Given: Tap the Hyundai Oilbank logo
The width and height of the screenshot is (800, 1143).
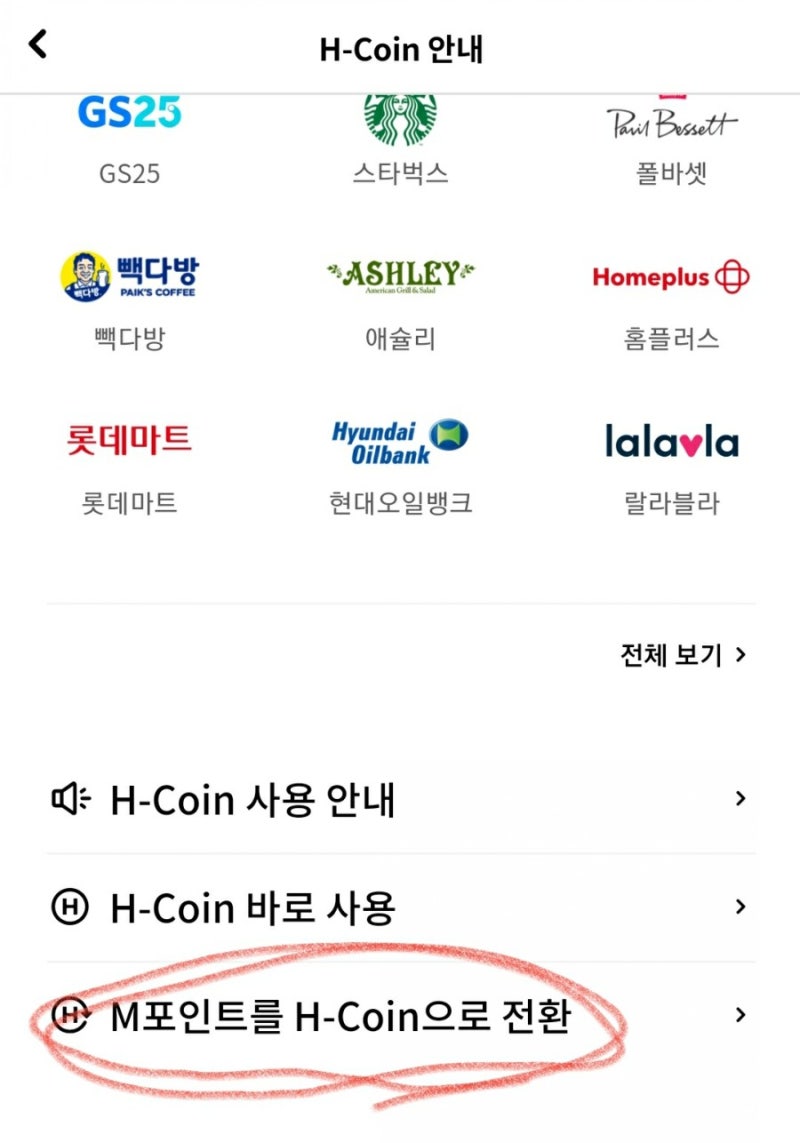Looking at the screenshot, I should (x=400, y=440).
